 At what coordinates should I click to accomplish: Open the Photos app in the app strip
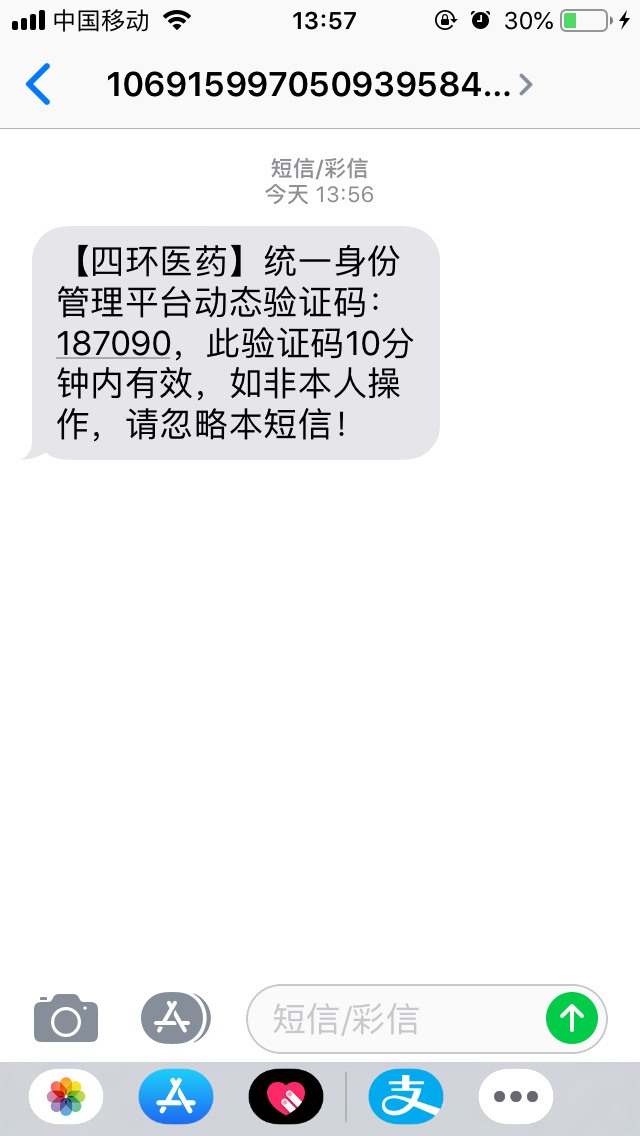click(x=66, y=1096)
